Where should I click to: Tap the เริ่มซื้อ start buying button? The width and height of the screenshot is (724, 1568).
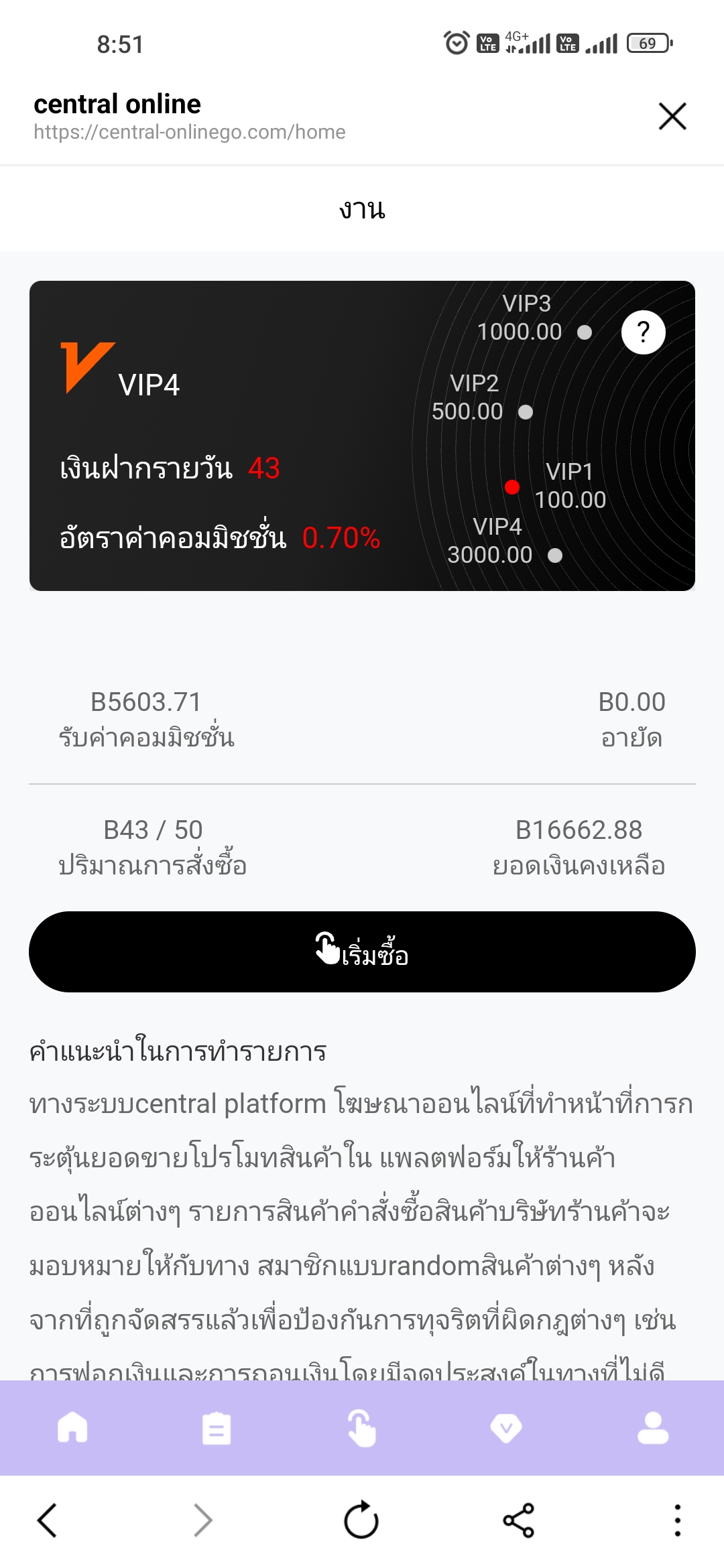[362, 952]
